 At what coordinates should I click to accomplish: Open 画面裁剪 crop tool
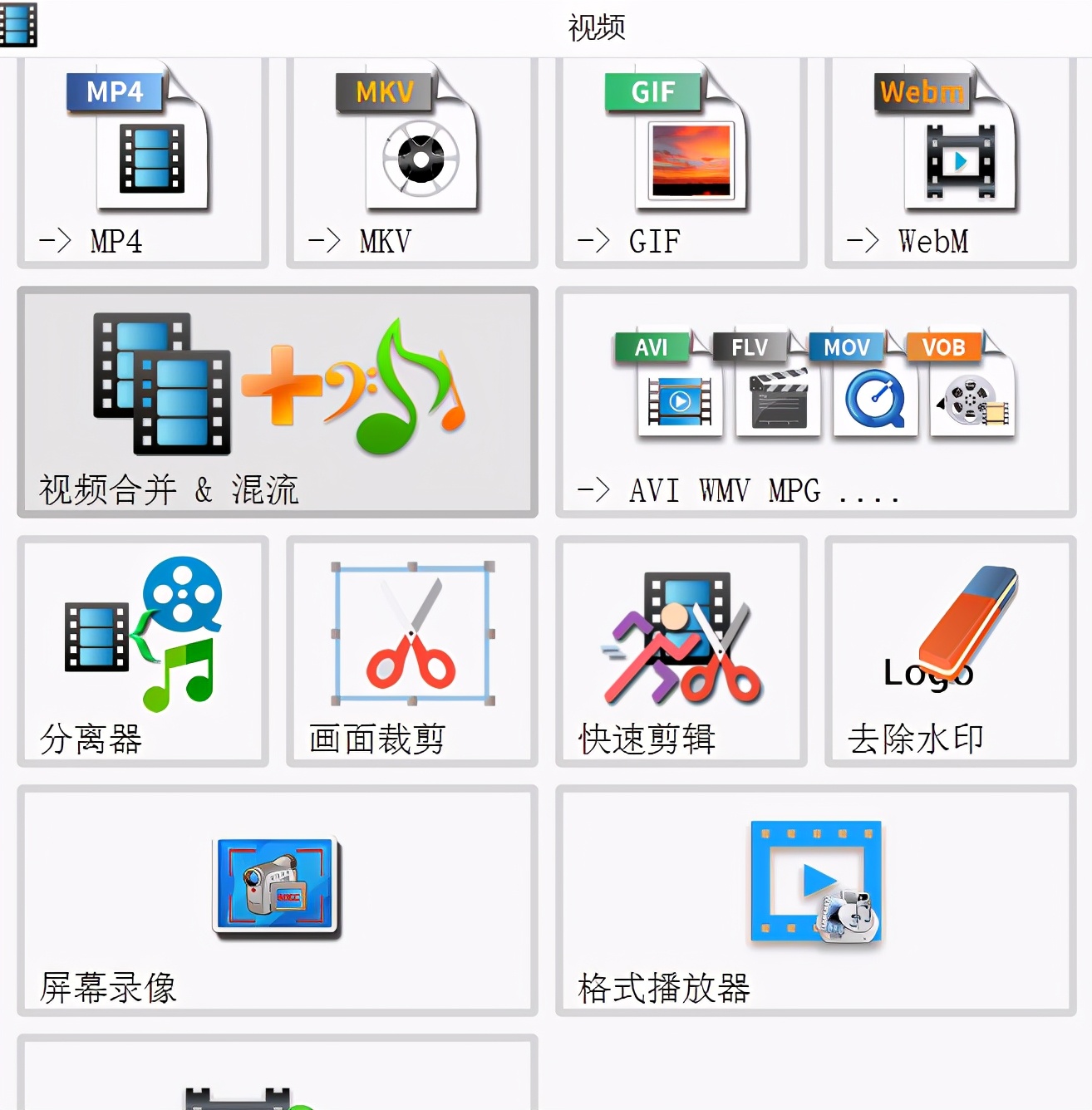pos(411,651)
